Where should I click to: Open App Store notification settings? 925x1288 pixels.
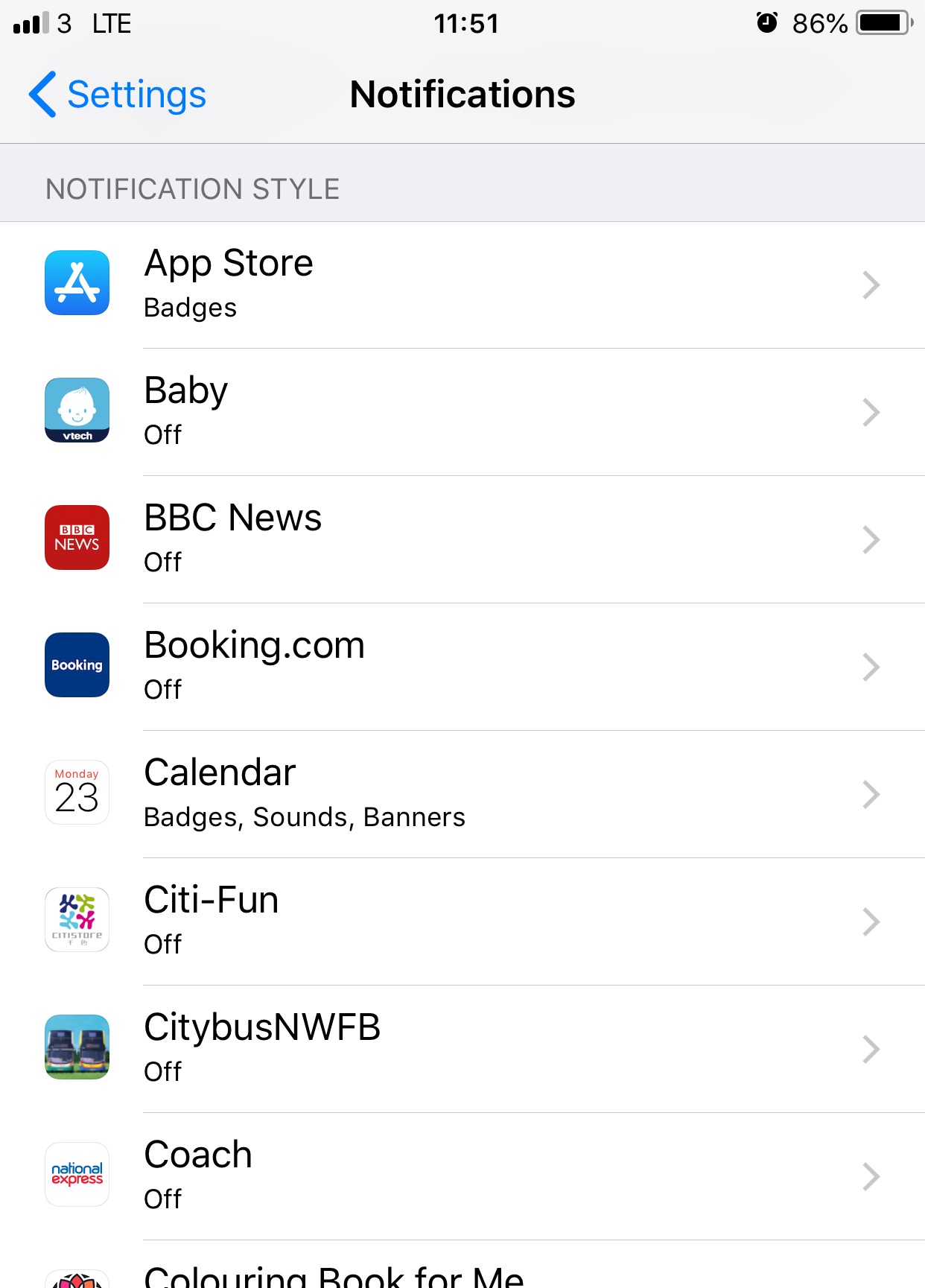click(462, 285)
